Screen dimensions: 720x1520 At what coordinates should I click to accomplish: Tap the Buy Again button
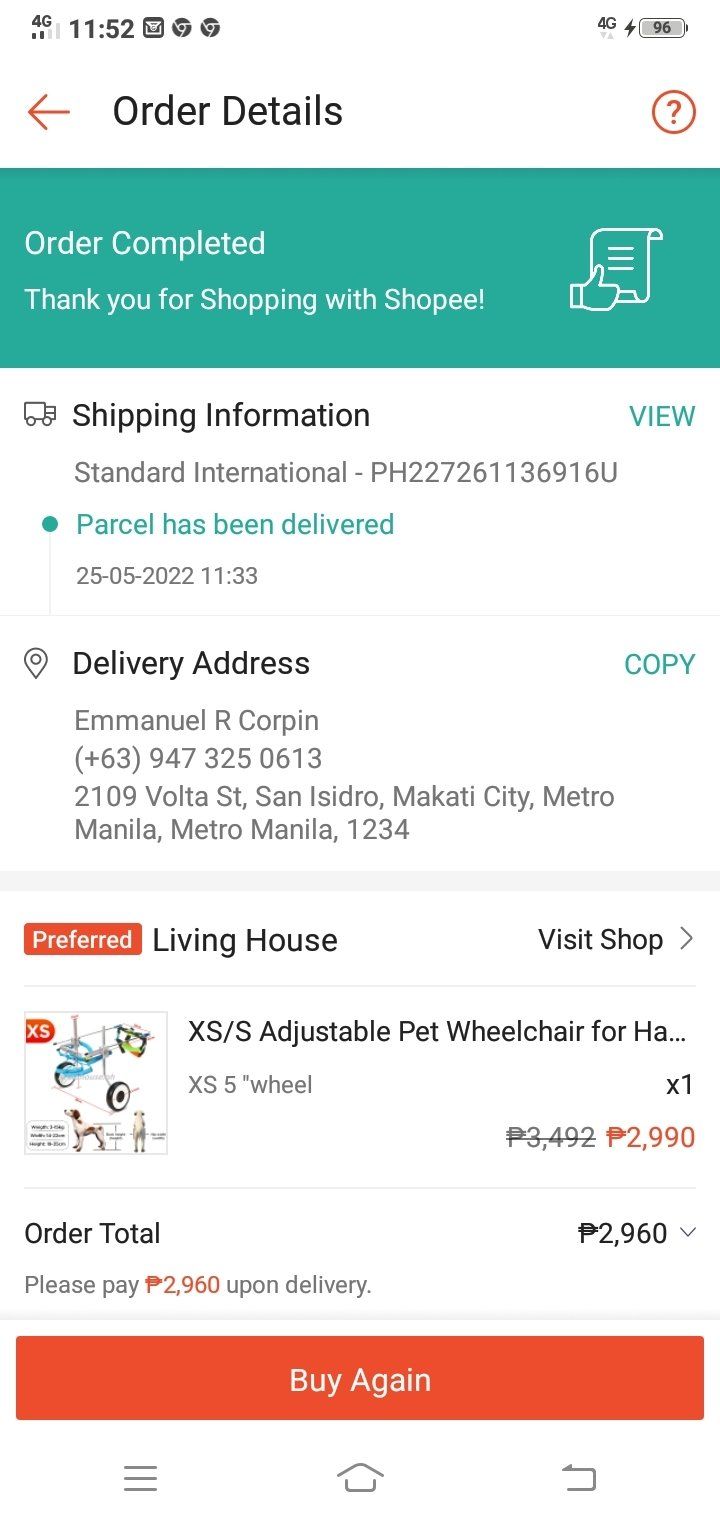click(360, 1379)
